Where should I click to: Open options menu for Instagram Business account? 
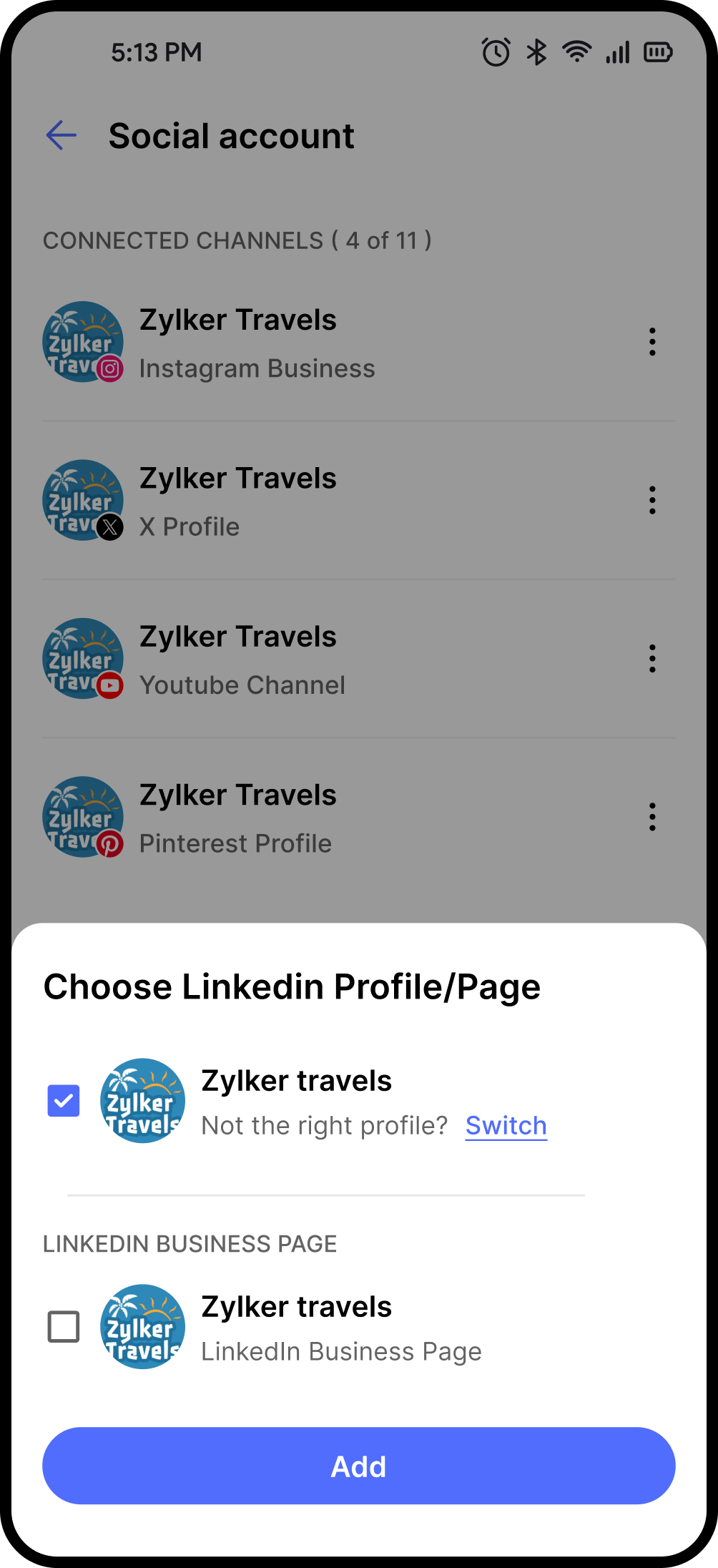coord(652,342)
